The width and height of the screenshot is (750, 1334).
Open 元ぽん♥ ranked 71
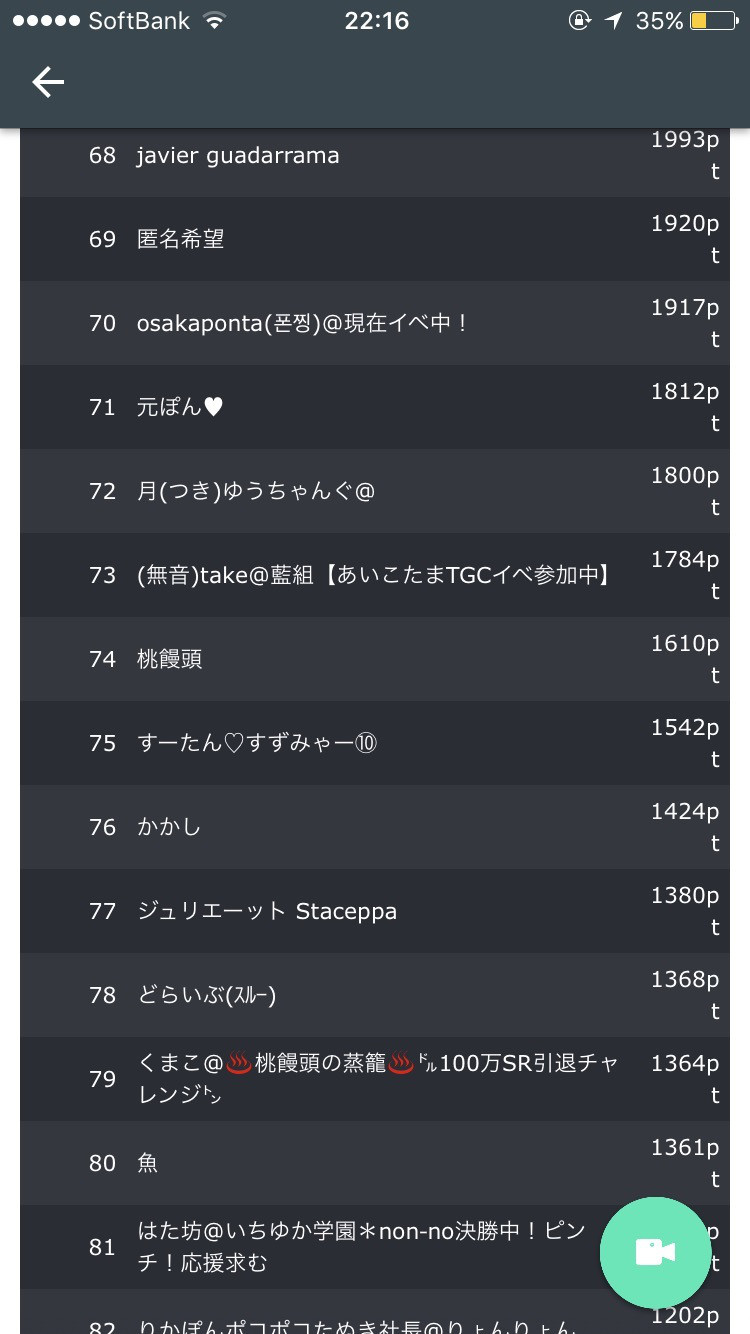pyautogui.click(x=375, y=407)
